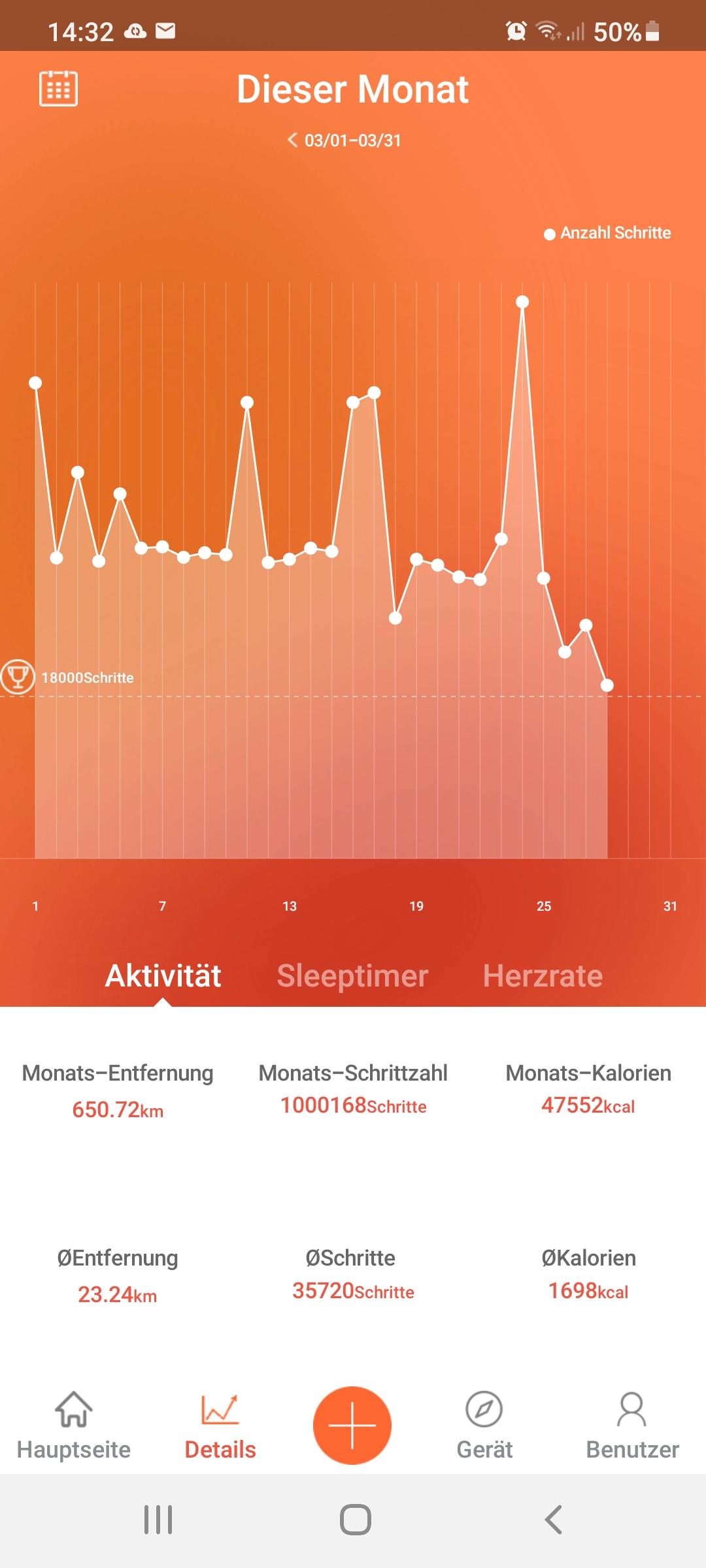Screen dimensions: 706x1568
Task: Open the calendar date picker
Action: pyautogui.click(x=58, y=88)
